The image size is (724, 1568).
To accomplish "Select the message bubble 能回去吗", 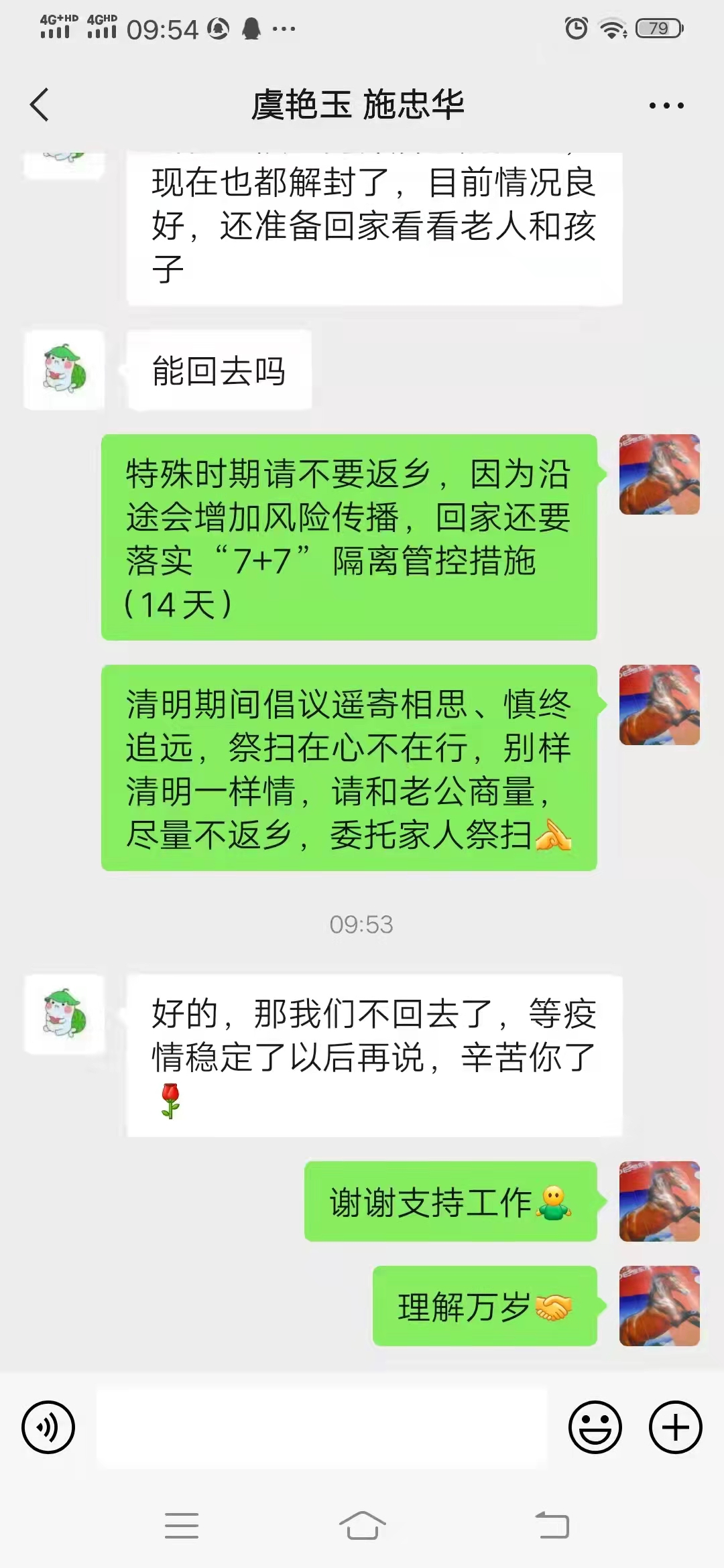I will pos(219,370).
